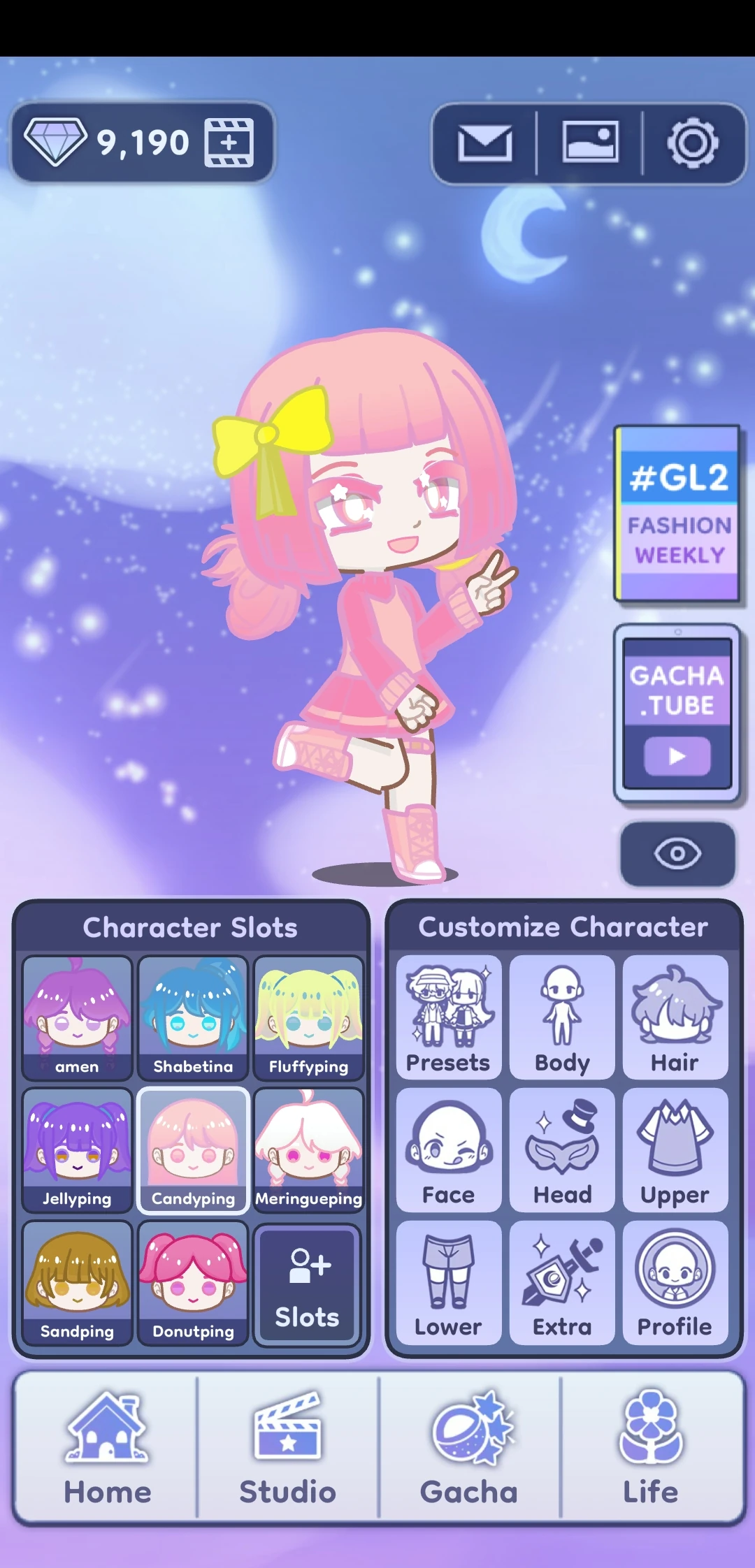Open the Presets customization menu
Screen dimensions: 755x1568
pyautogui.click(x=449, y=1017)
